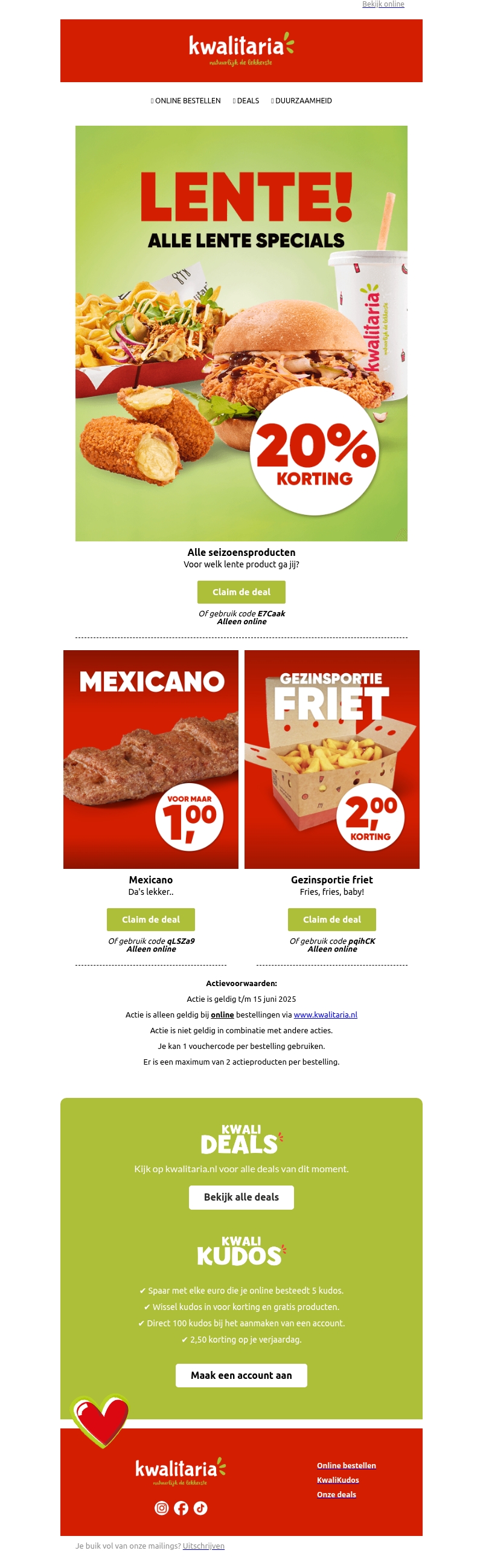This screenshot has height=1568, width=483.
Task: Tap the Bekijk alle deals button
Action: click(241, 1197)
